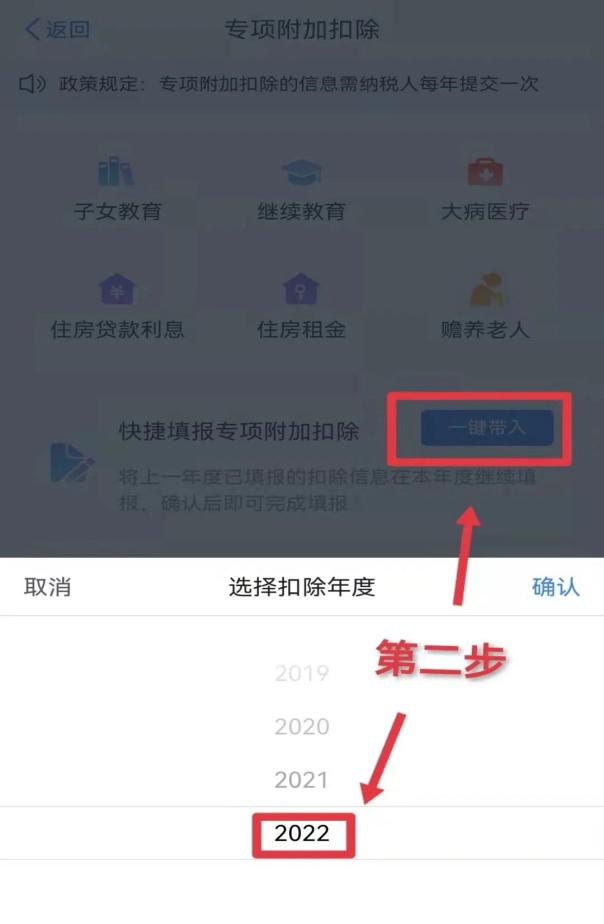Pick 2019 from the year list

301,674
